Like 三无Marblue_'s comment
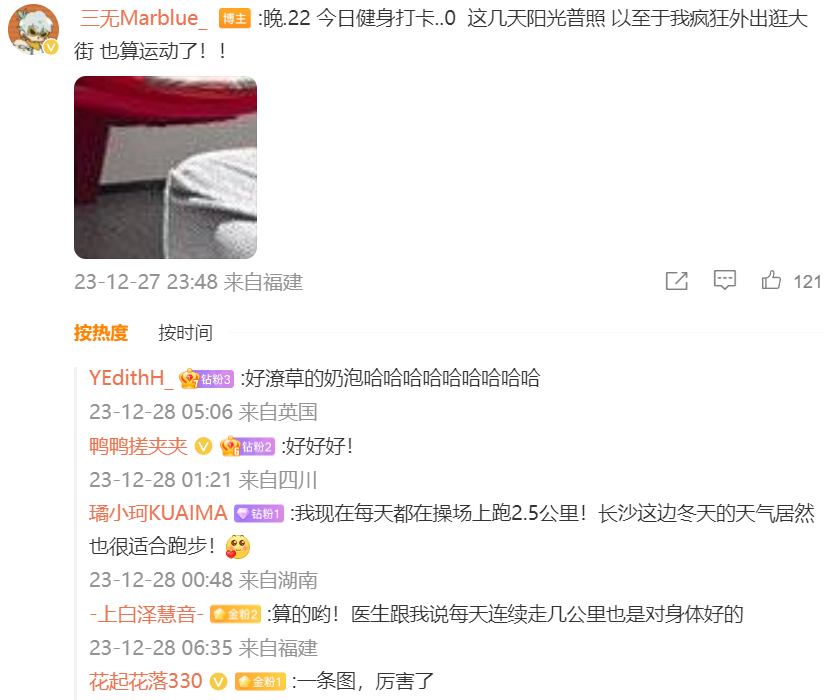The width and height of the screenshot is (838, 700). (772, 281)
